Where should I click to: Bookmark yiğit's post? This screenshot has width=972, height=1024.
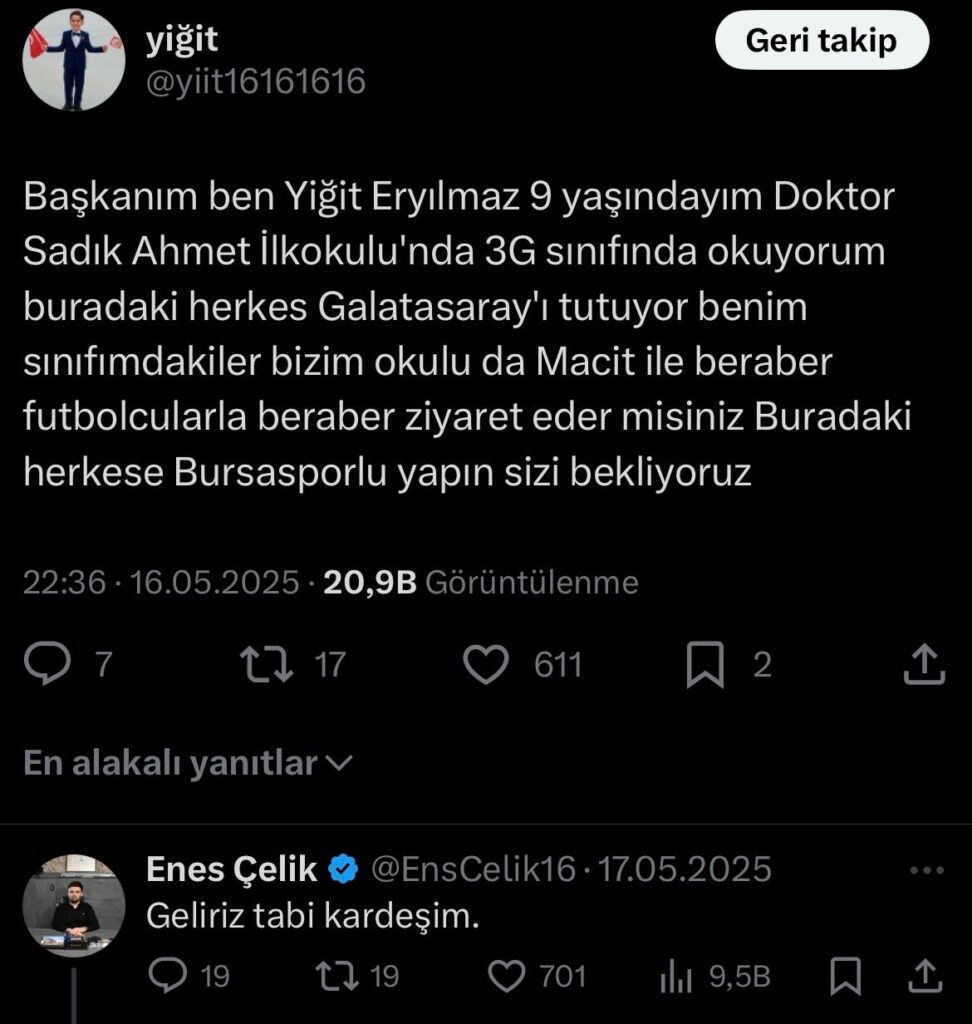(705, 666)
